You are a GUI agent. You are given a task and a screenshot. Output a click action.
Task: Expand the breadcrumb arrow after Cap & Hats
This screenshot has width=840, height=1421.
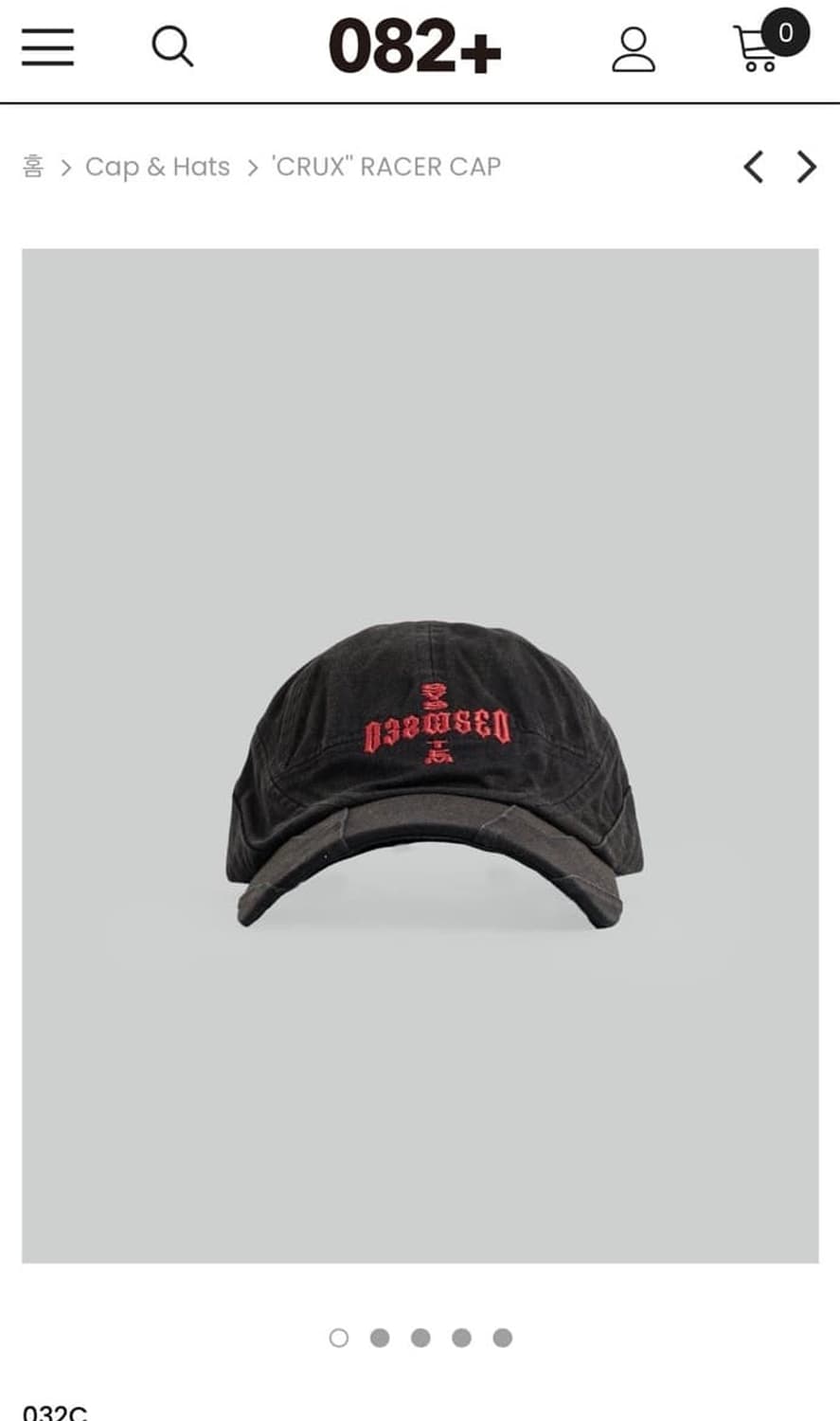tap(251, 167)
